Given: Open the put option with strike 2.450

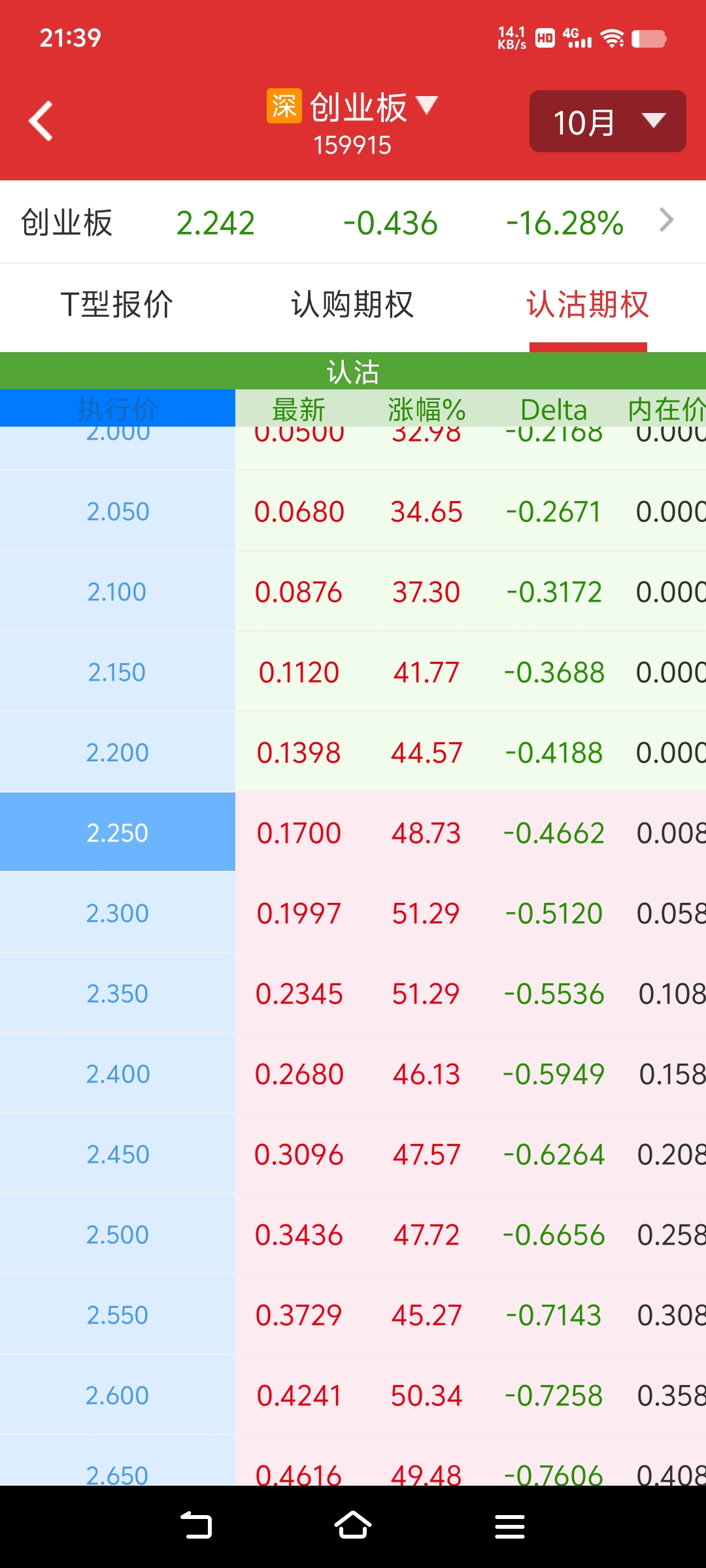Looking at the screenshot, I should pos(353,1154).
